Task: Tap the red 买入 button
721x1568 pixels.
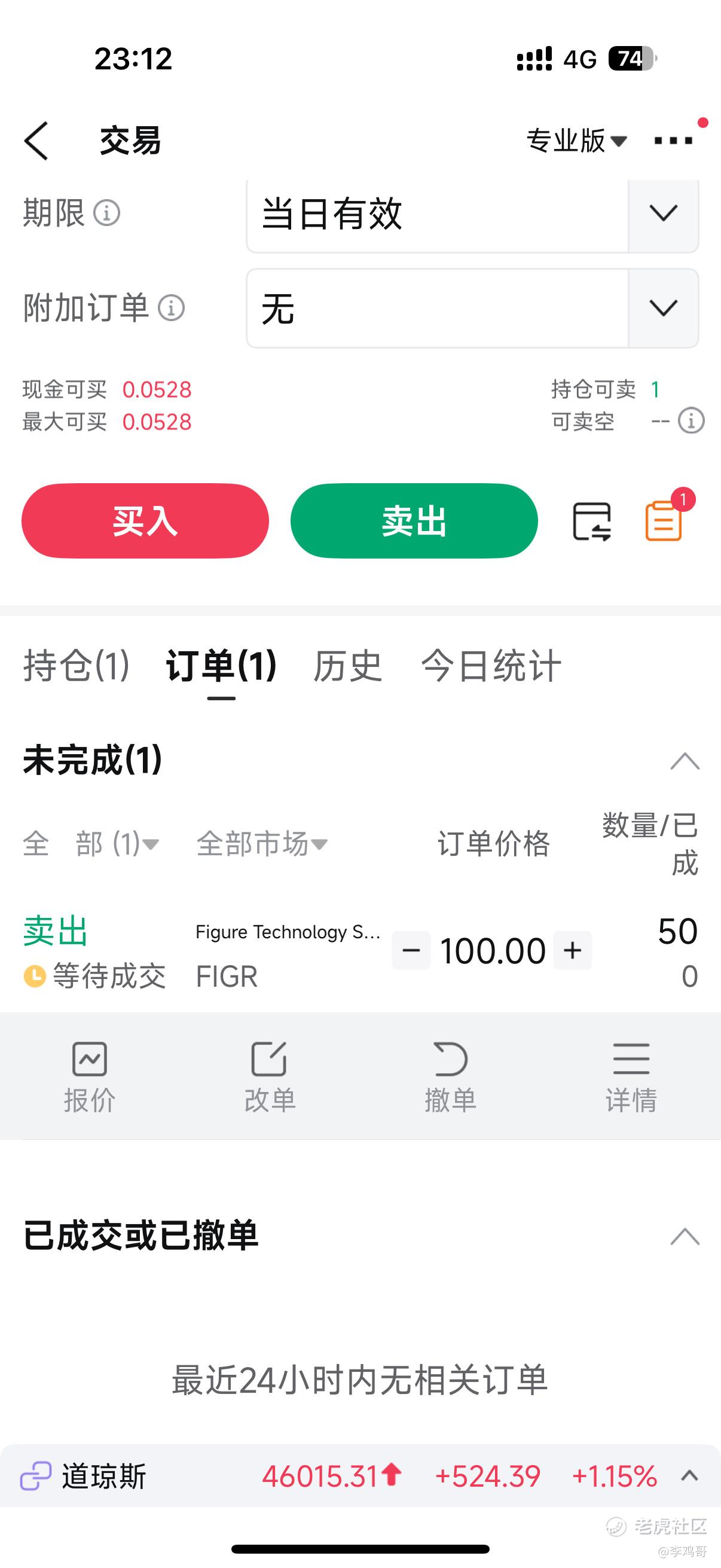Action: 145,521
